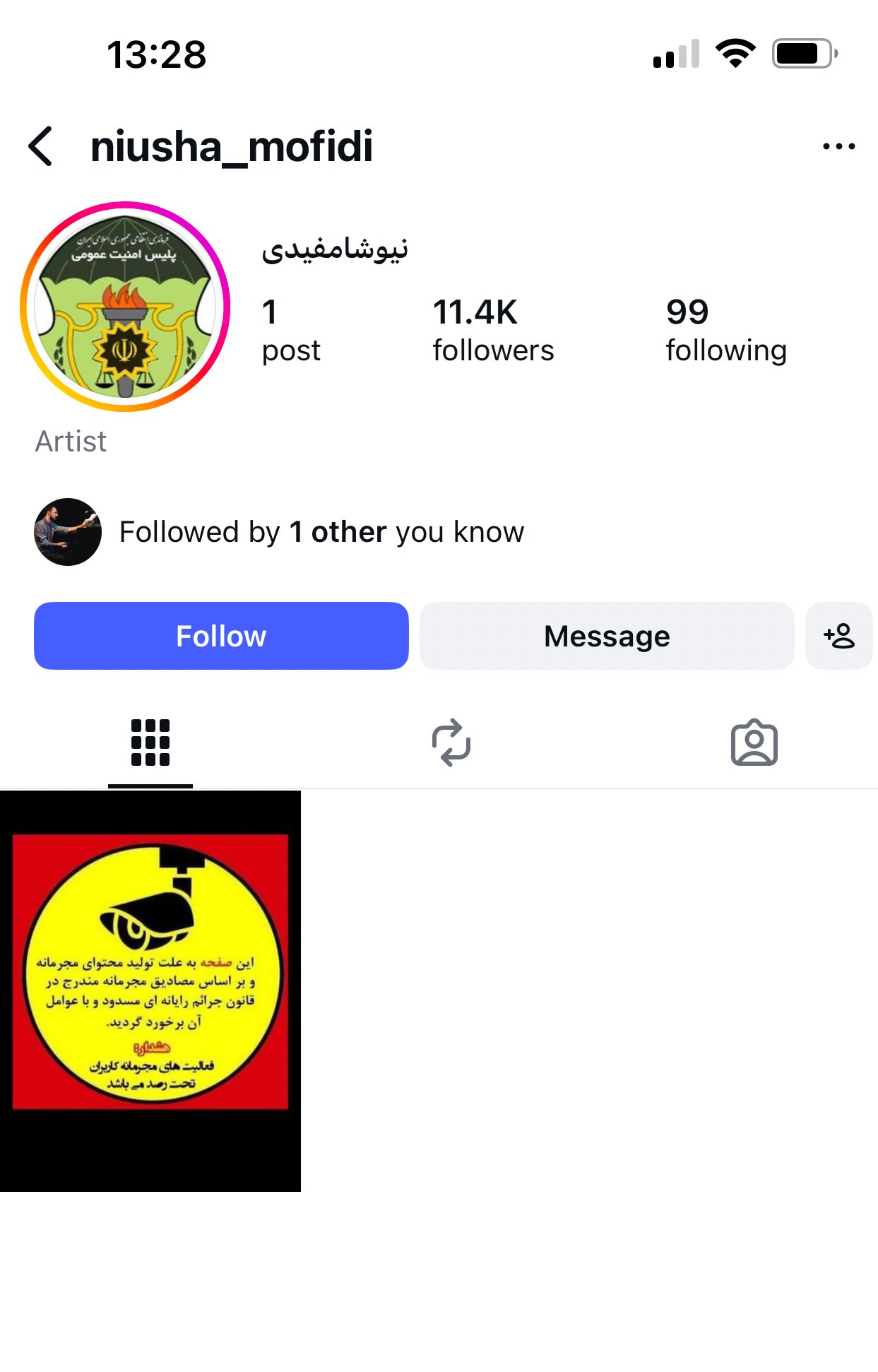This screenshot has width=878, height=1372.
Task: Click the back arrow to leave profile
Action: (40, 147)
